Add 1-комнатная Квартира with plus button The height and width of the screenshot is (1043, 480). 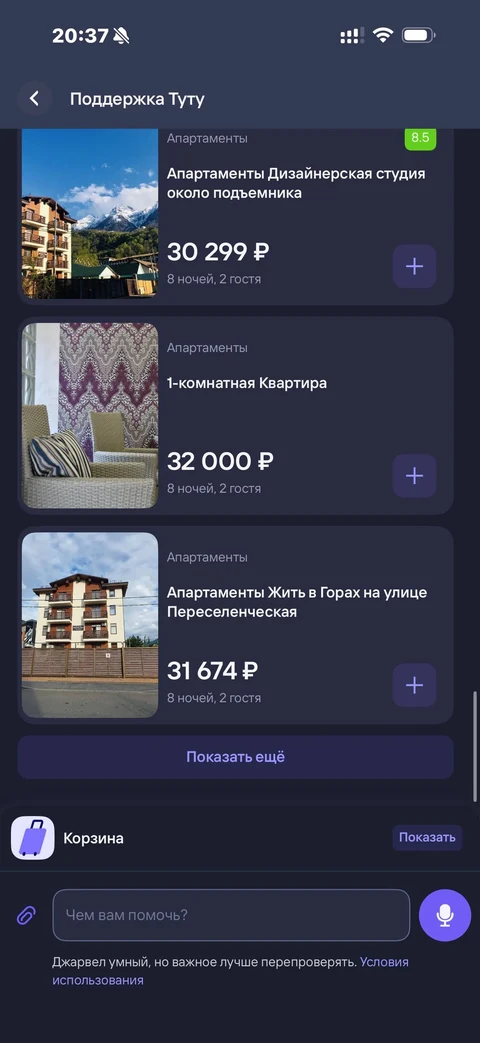point(414,476)
